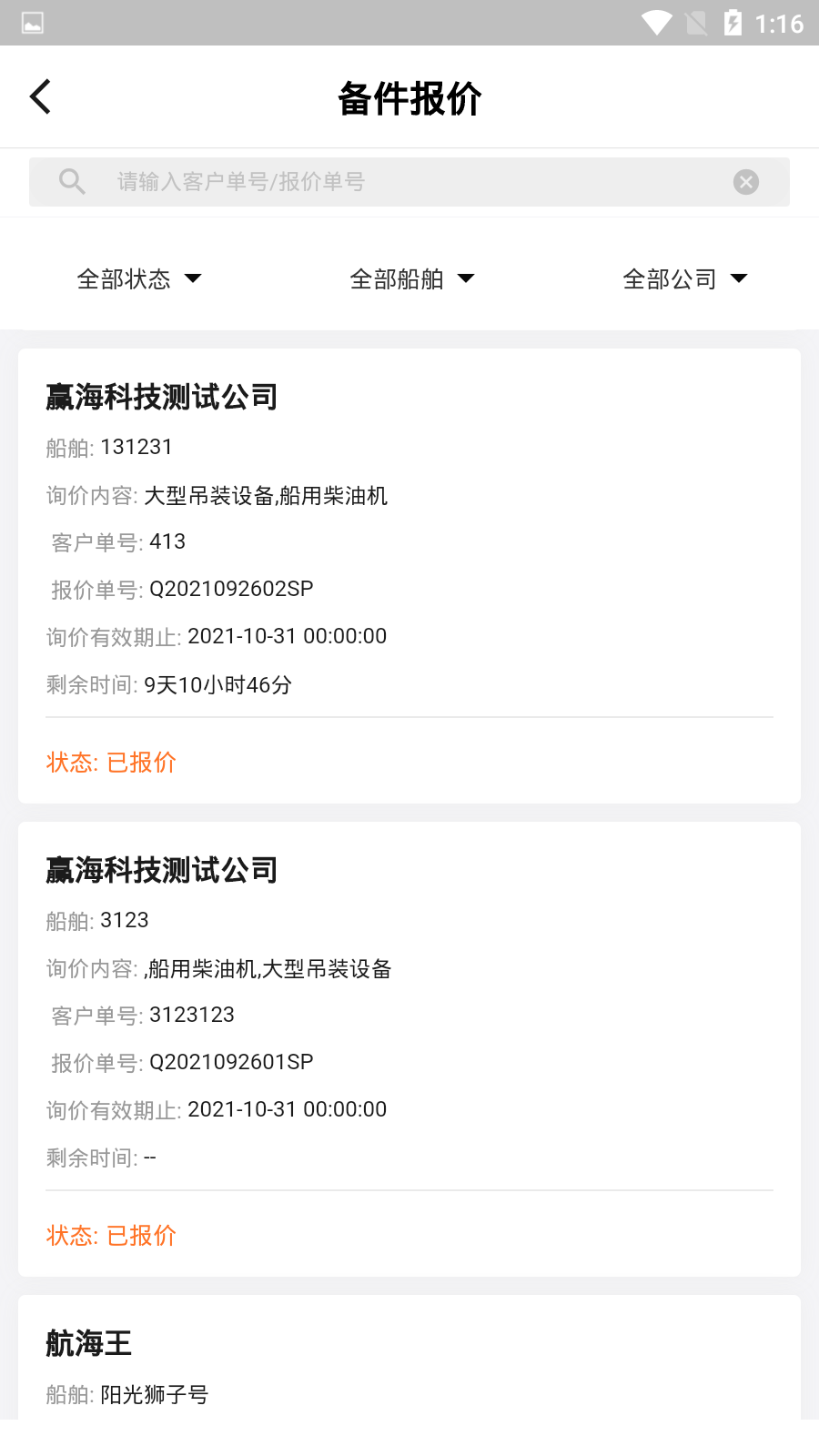
Task: Select the 全部公司 filter dropdown
Action: coord(684,278)
